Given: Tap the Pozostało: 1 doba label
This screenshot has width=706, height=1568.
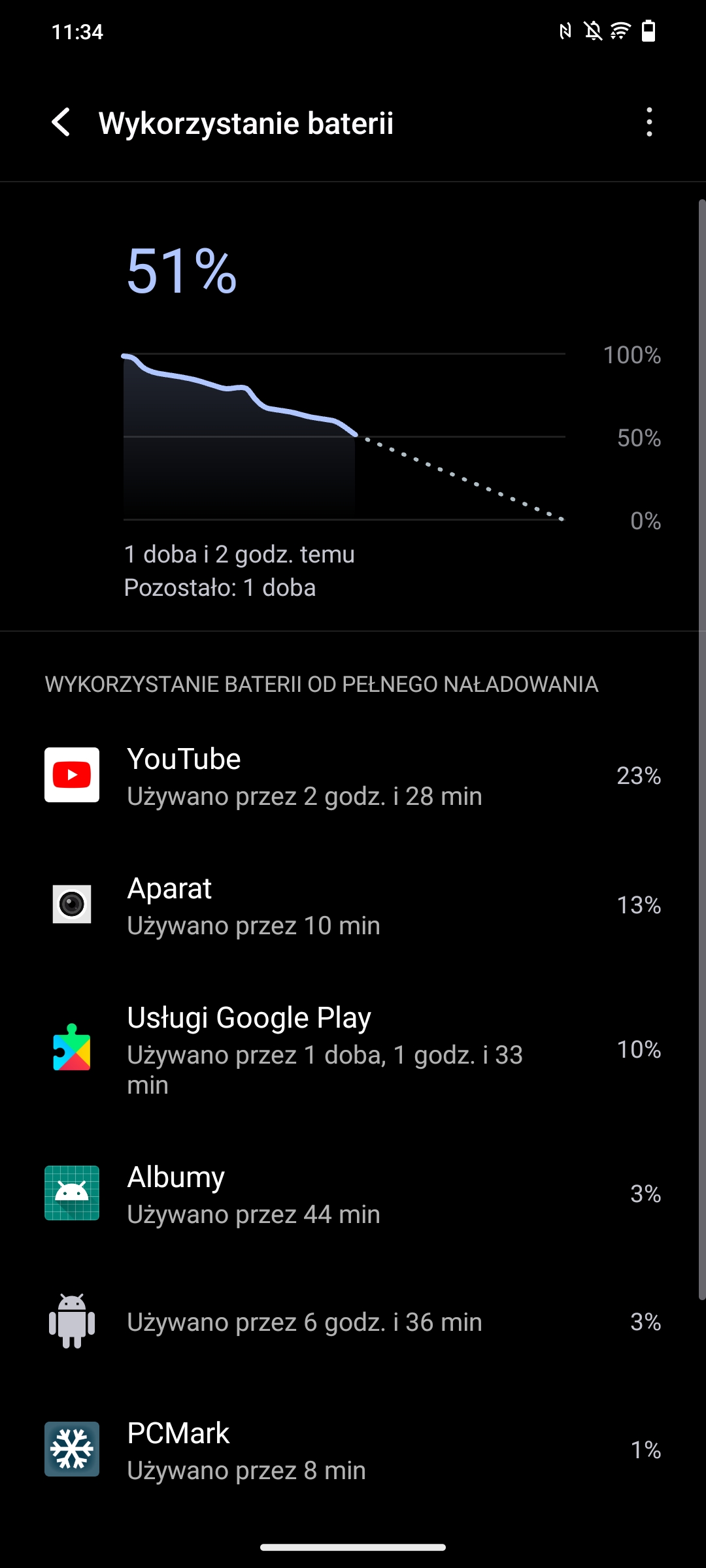Looking at the screenshot, I should (220, 587).
